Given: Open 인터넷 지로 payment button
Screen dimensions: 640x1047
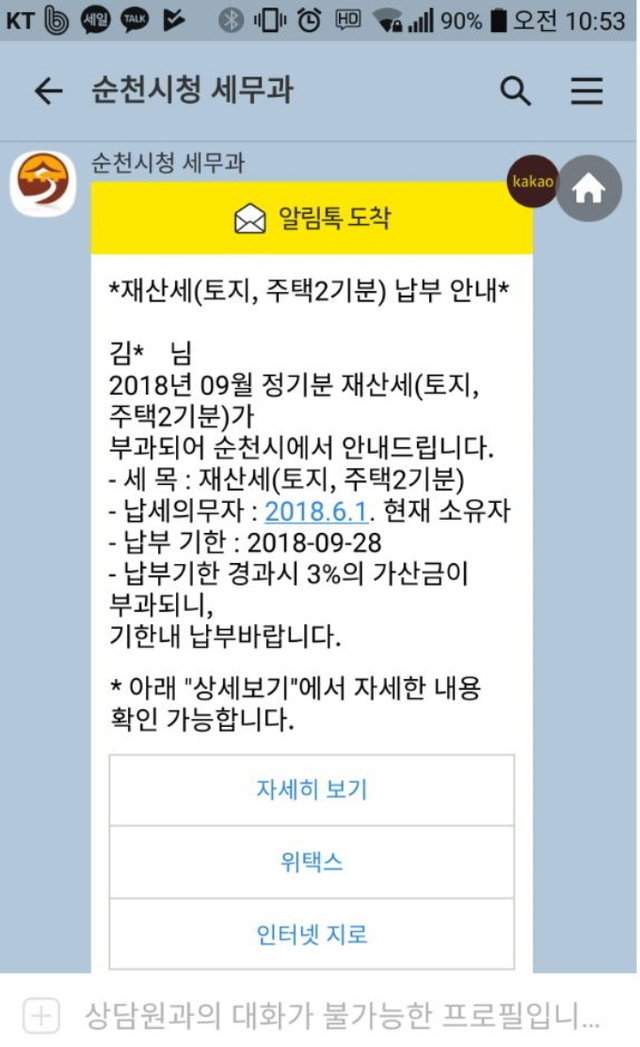Looking at the screenshot, I should coord(312,935).
